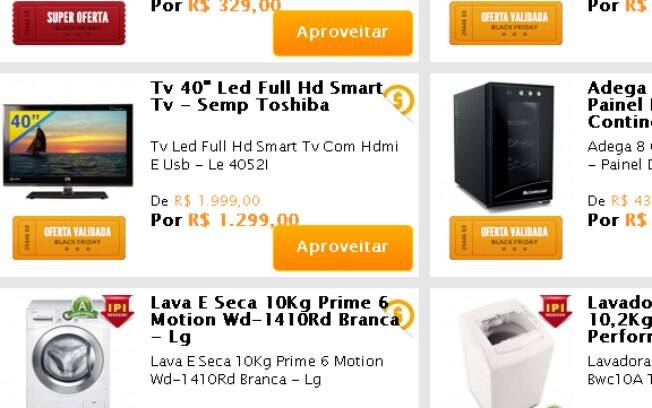Open the Tv 40" Led Semp Toshiba title

(x=266, y=97)
